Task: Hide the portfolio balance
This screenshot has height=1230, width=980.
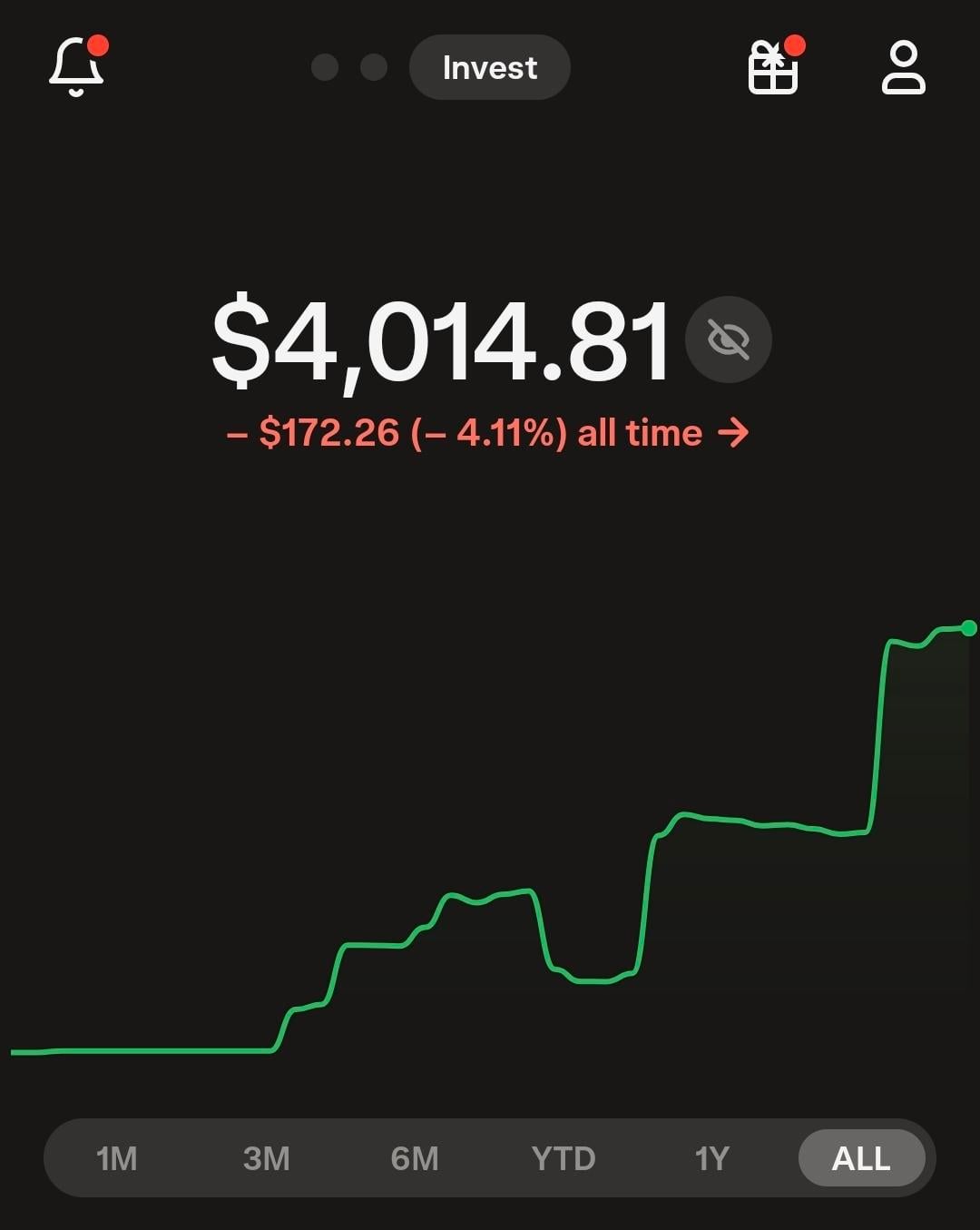Action: point(728,339)
